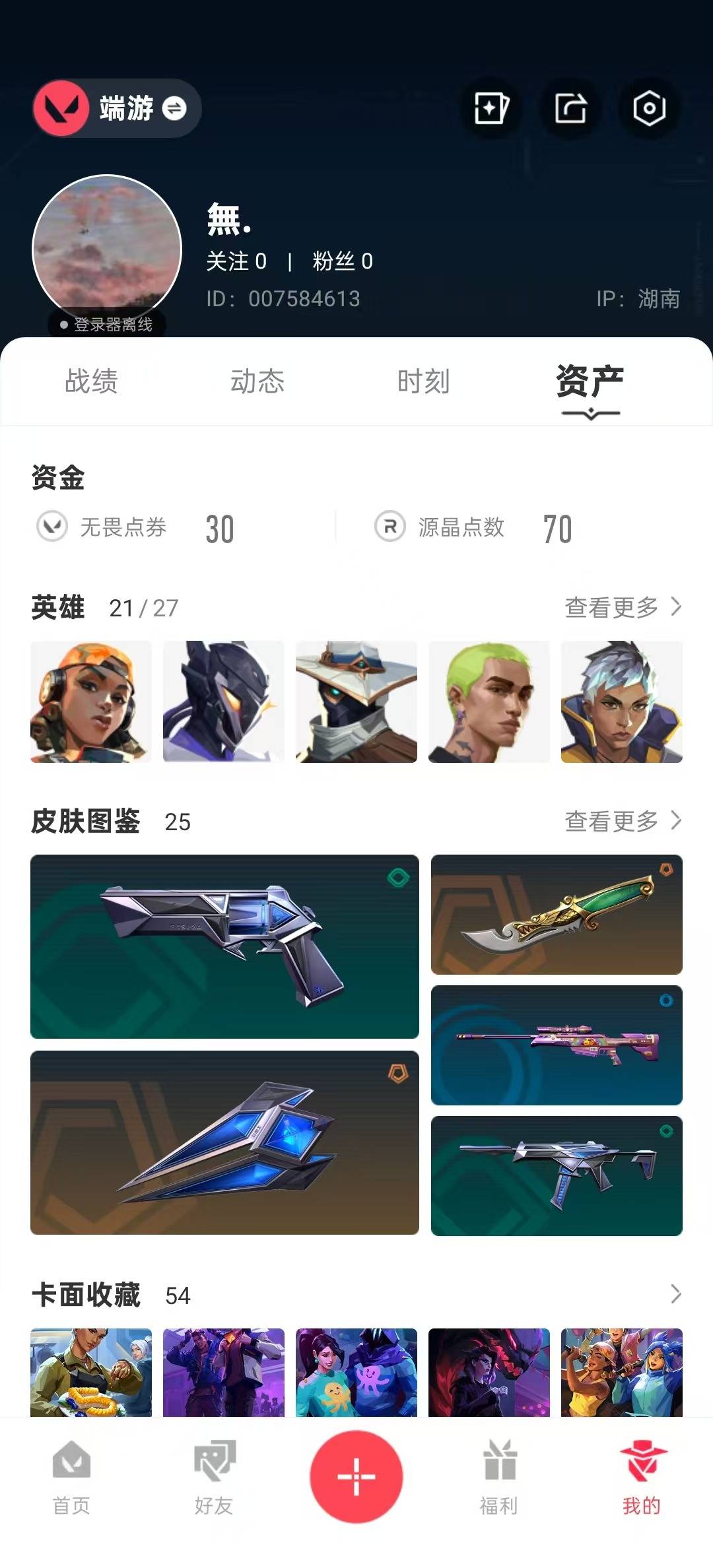Open the revolver skin card
This screenshot has width=713, height=1568.
(224, 946)
